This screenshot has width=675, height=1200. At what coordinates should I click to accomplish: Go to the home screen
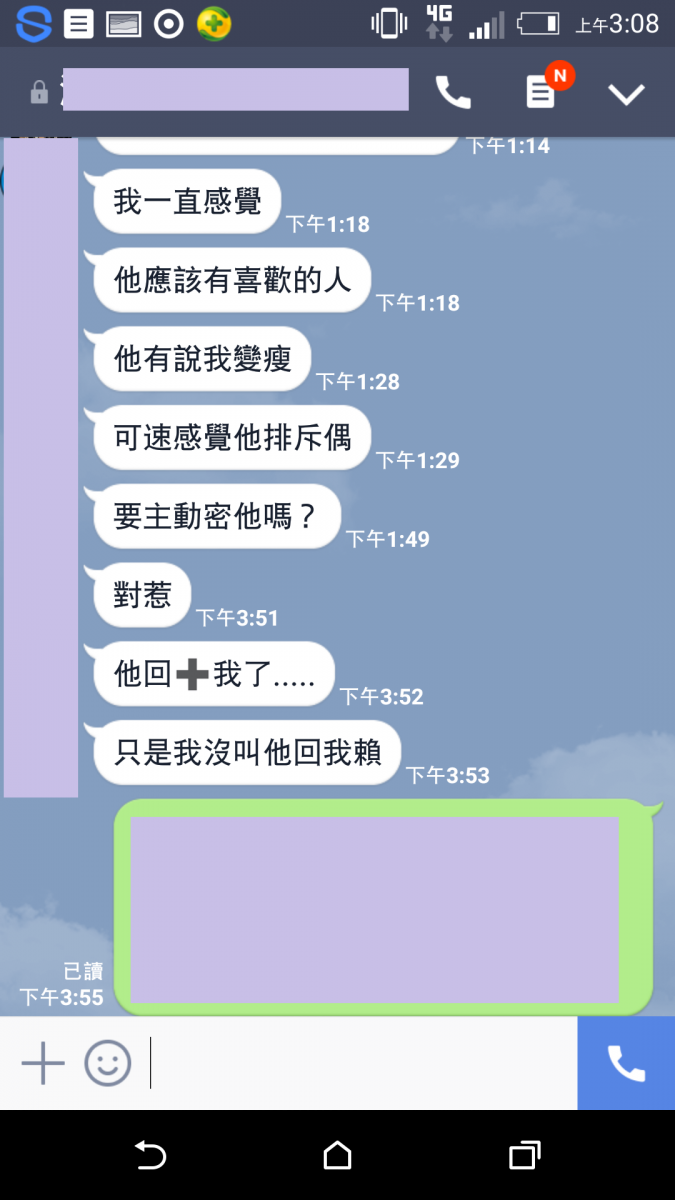tap(338, 1156)
